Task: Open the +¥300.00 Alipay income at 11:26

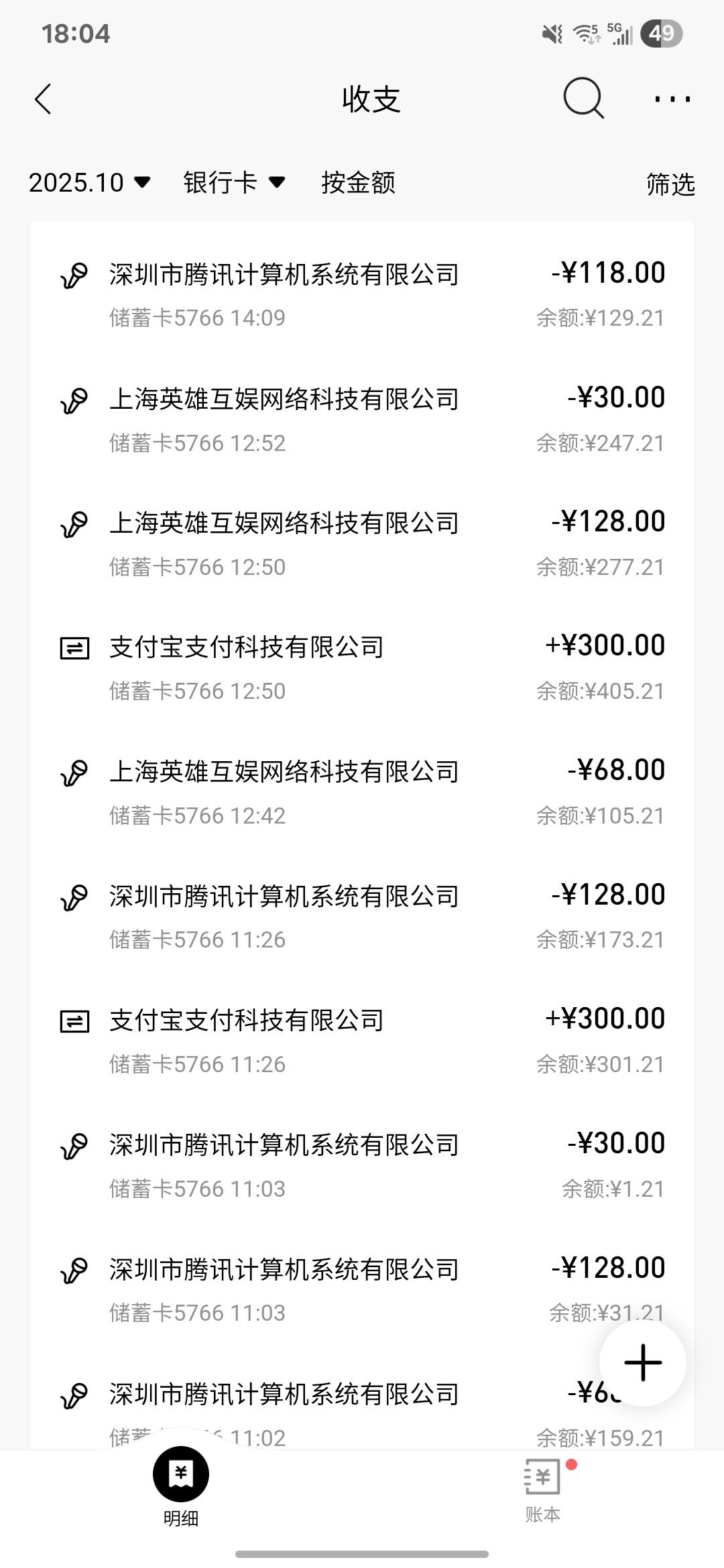Action: click(362, 1041)
